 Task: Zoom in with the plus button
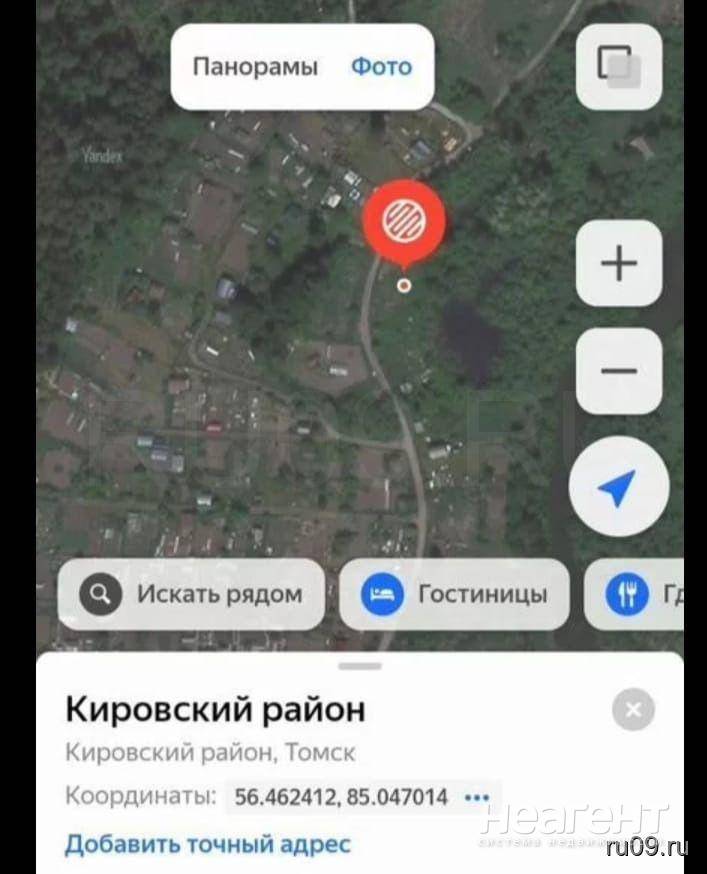pos(619,264)
